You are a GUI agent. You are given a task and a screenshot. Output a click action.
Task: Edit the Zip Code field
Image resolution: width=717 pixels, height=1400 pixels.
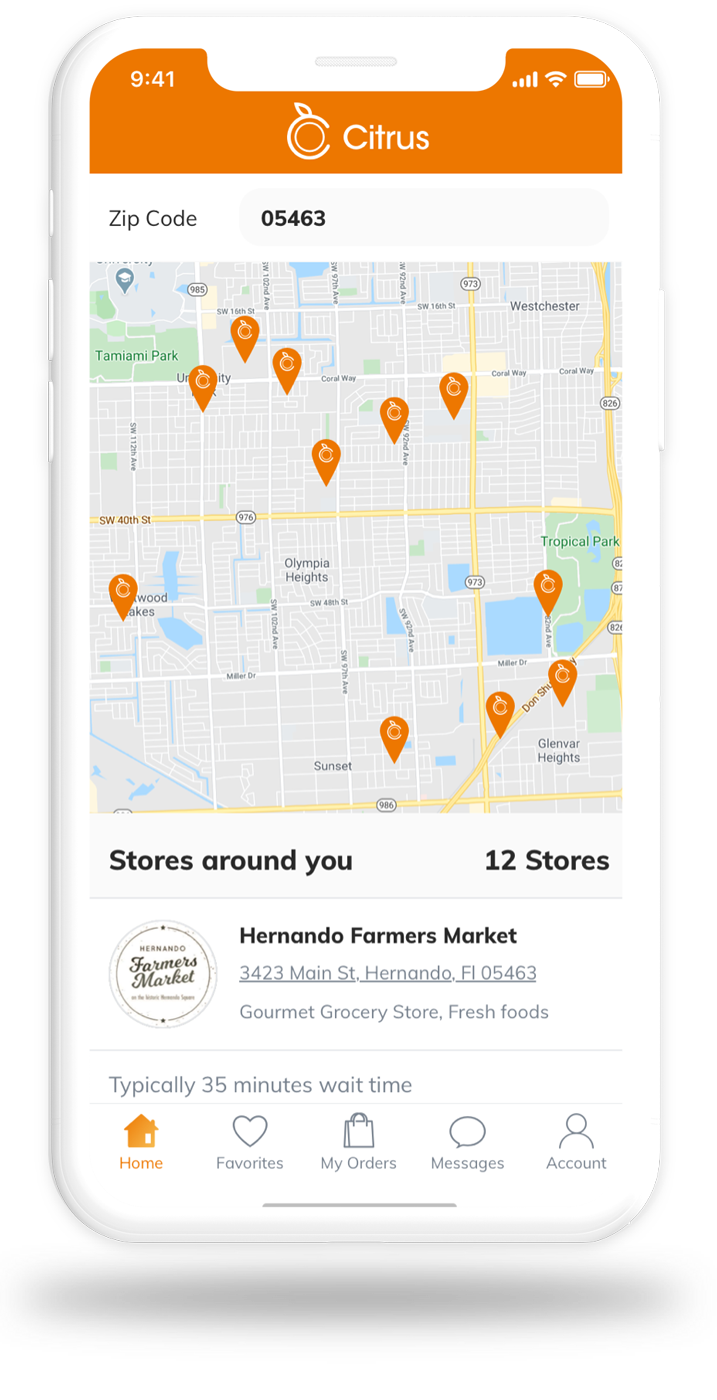[x=423, y=218]
